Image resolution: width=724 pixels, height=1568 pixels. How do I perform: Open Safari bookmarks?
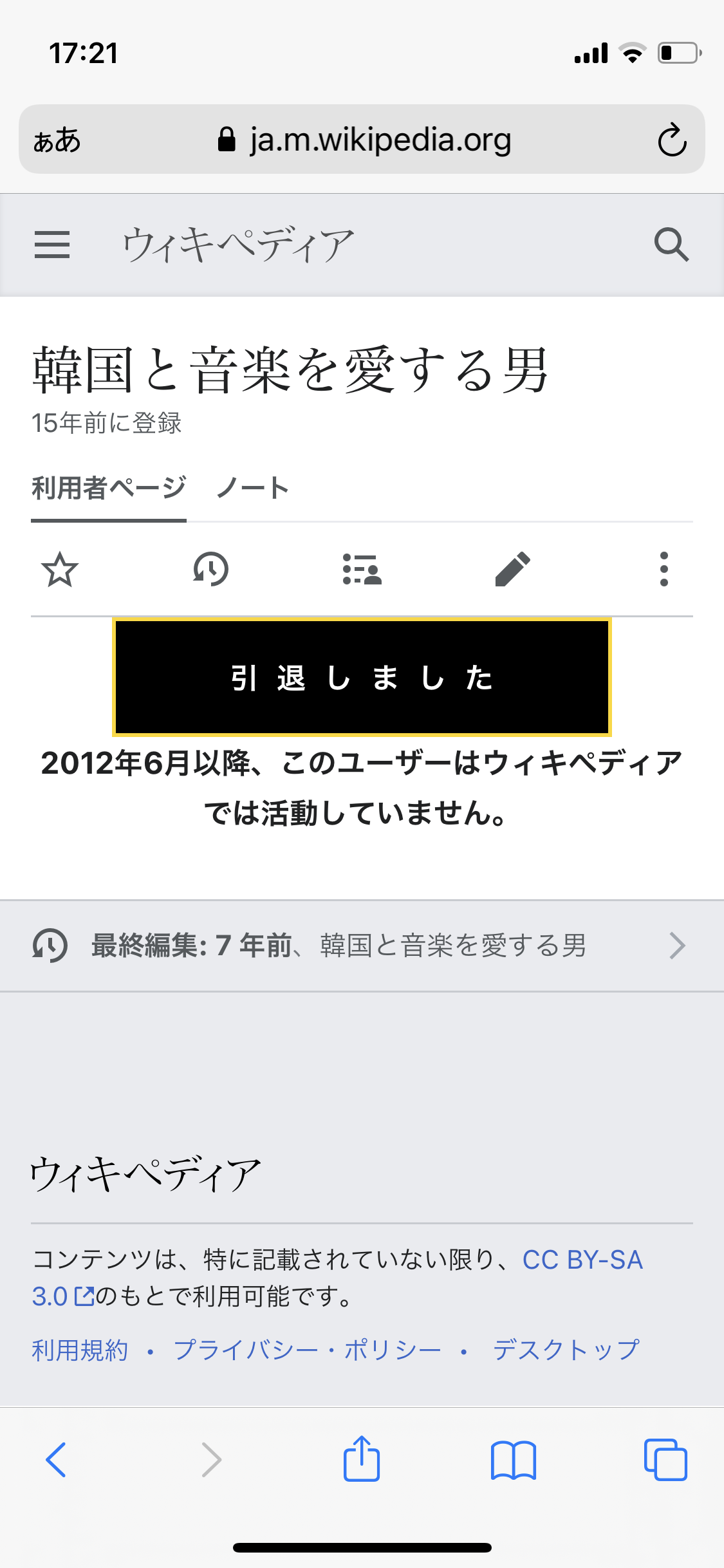click(x=513, y=1459)
